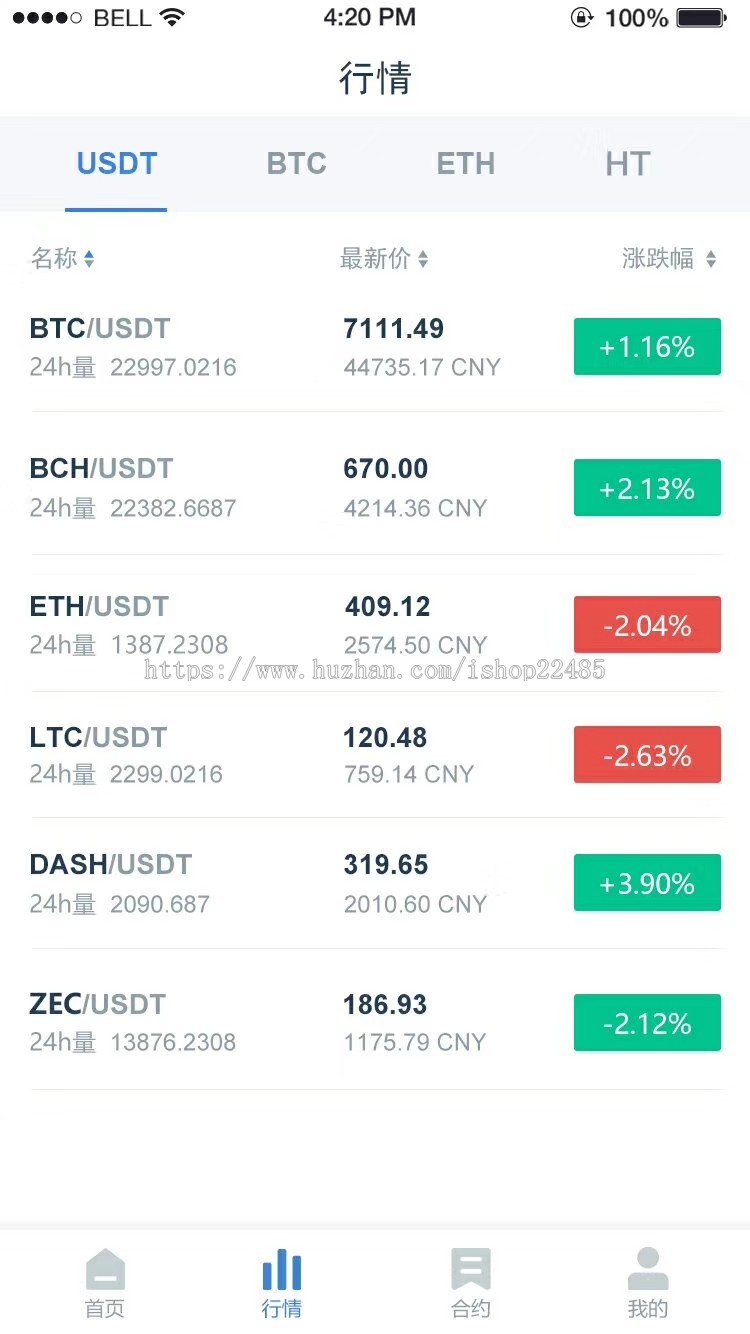This screenshot has width=750, height=1334.
Task: Switch to the BTC market tab
Action: (x=296, y=163)
